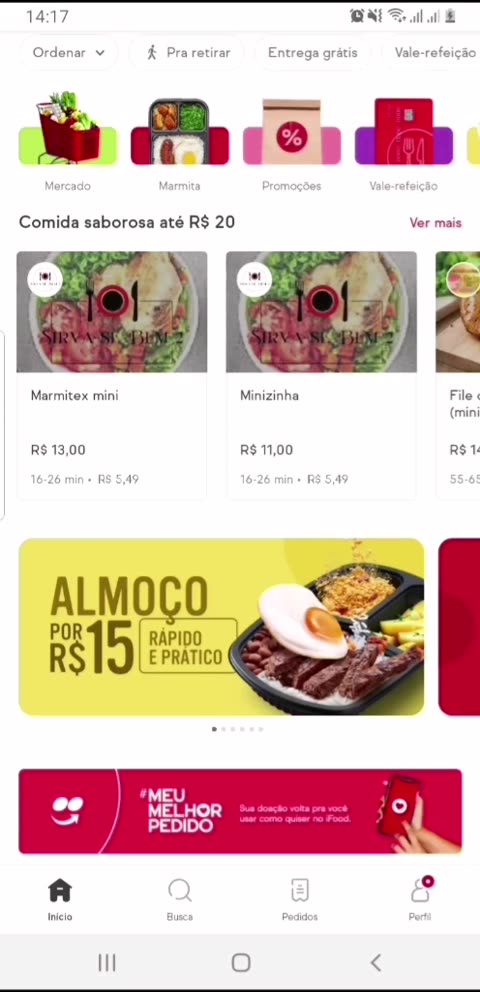Tap the Vale-refeição filter chip
The height and width of the screenshot is (992, 480).
(431, 53)
